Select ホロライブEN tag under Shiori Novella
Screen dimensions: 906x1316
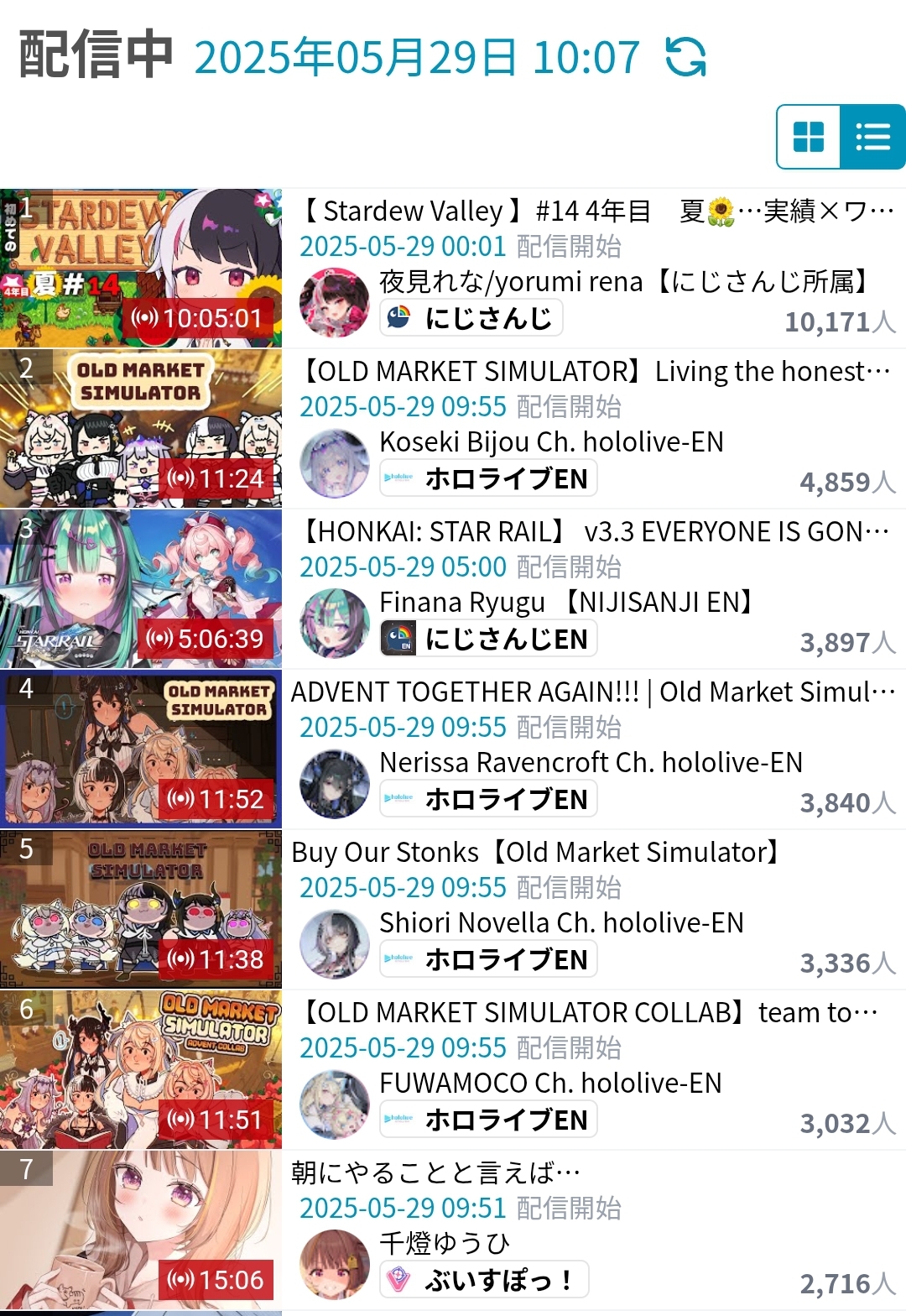tap(489, 959)
